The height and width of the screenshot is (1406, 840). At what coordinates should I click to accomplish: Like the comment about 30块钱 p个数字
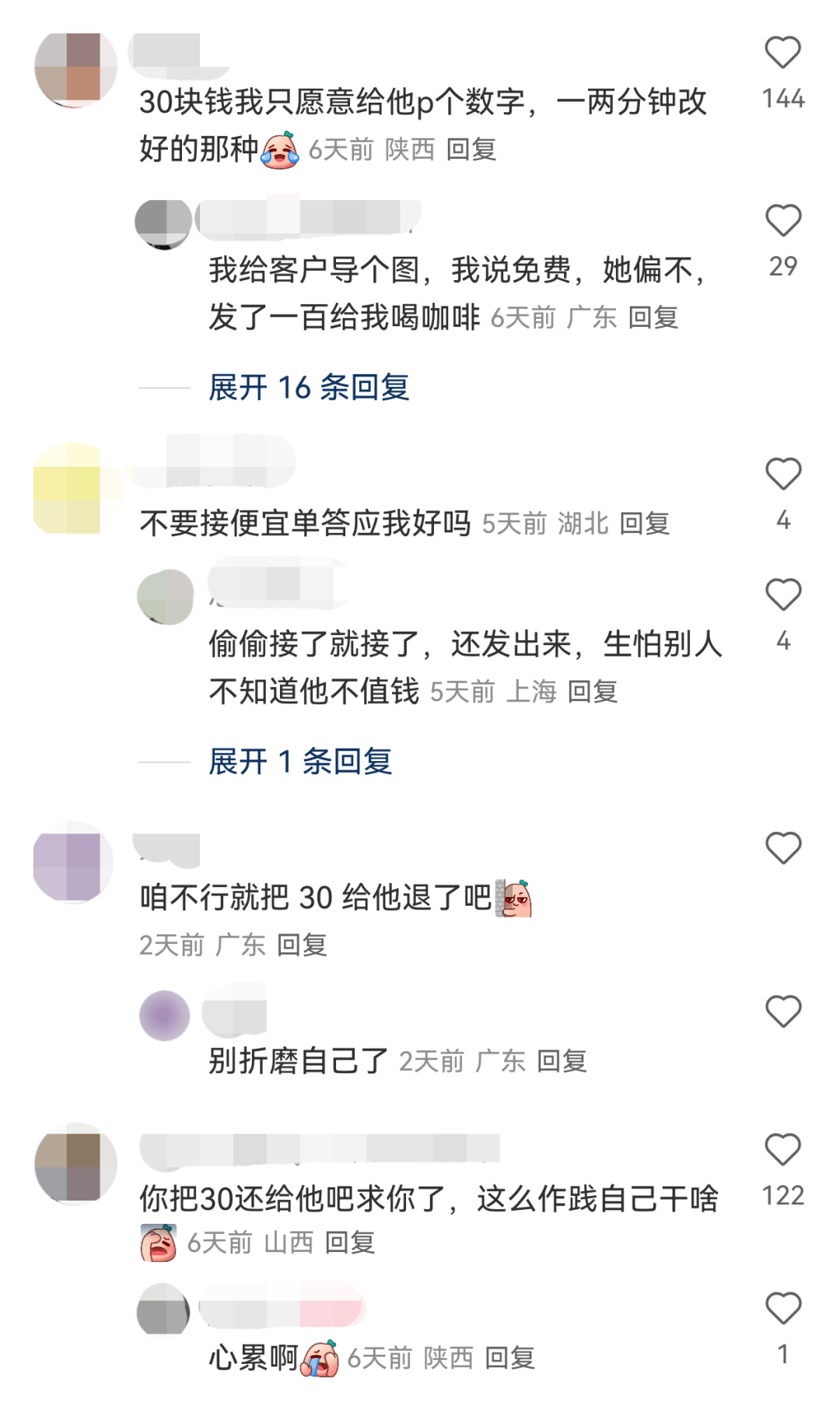(782, 53)
